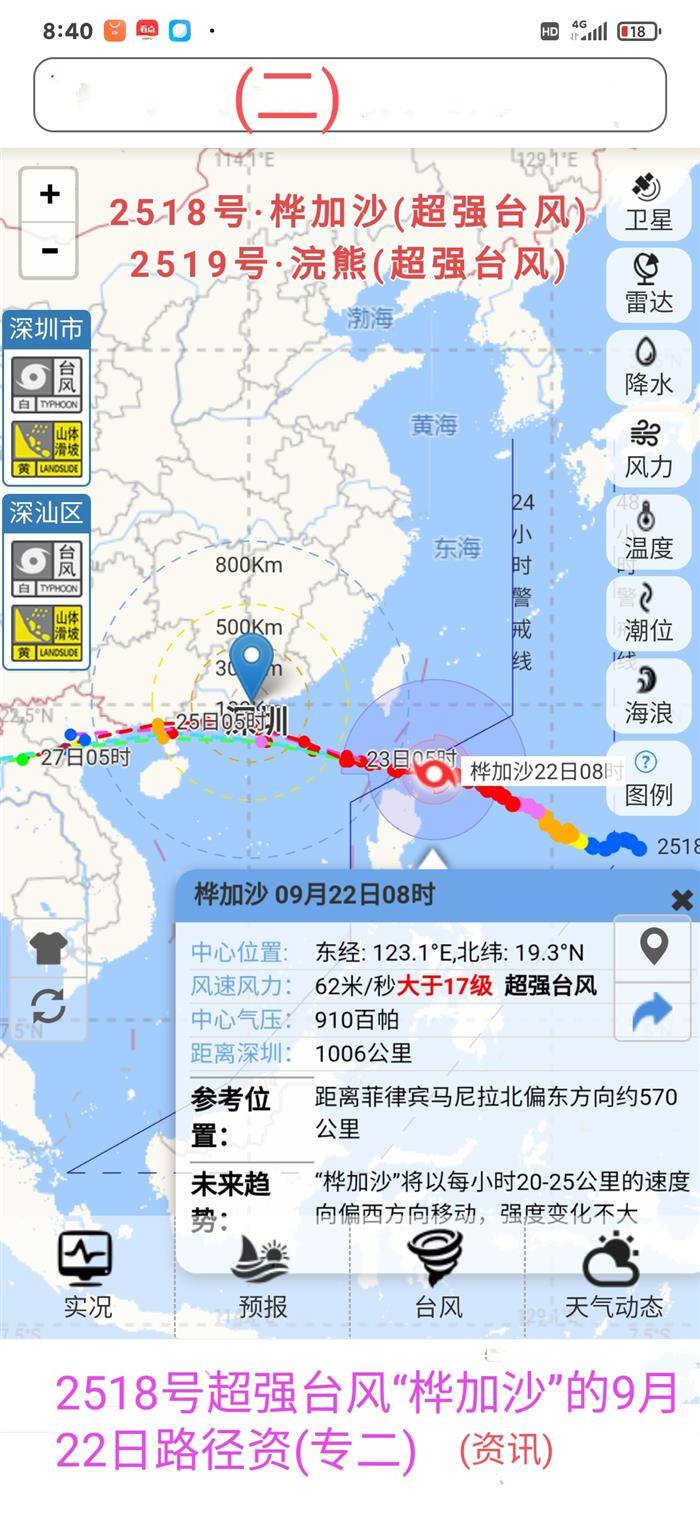Open 深圳市 white typhoon warning

pyautogui.click(x=46, y=384)
